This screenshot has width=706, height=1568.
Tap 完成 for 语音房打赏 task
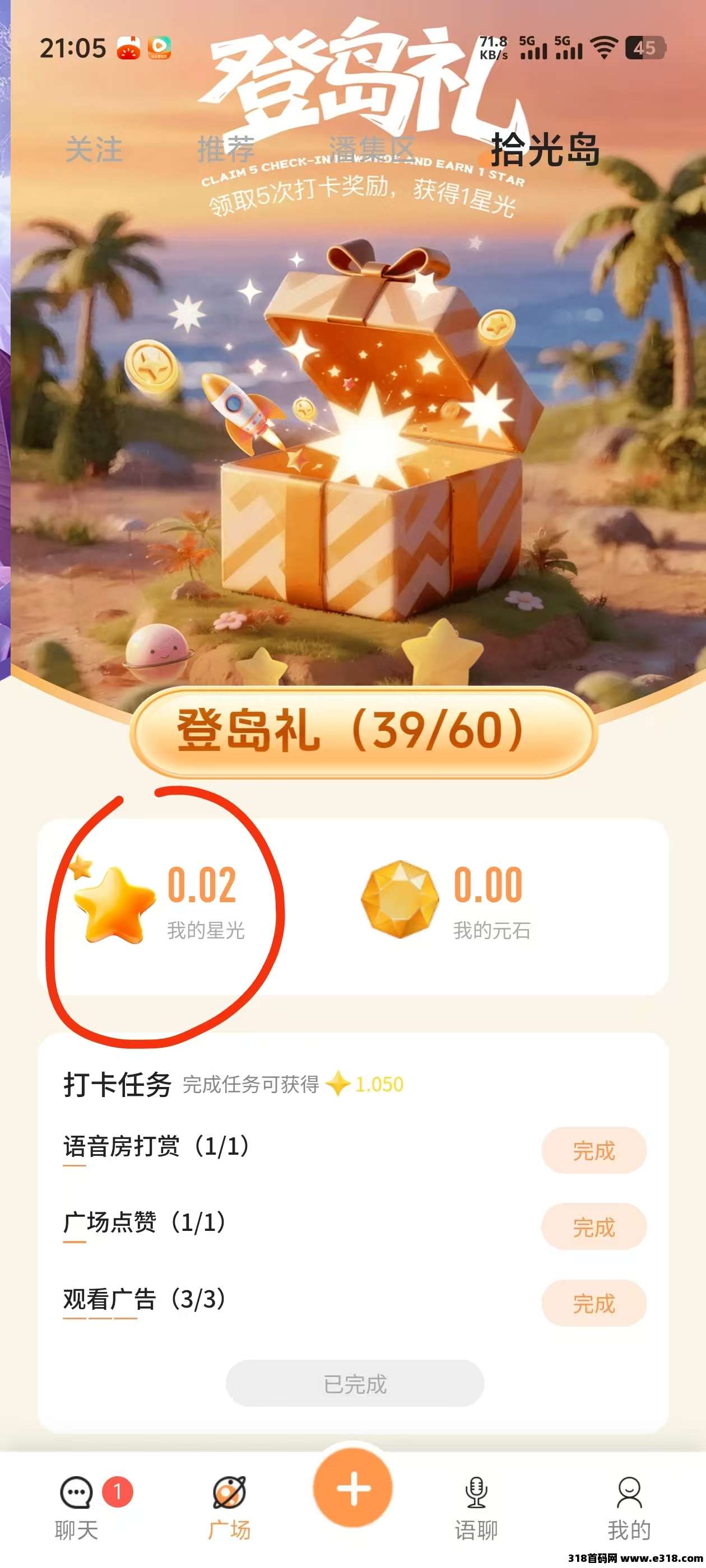(x=593, y=1150)
